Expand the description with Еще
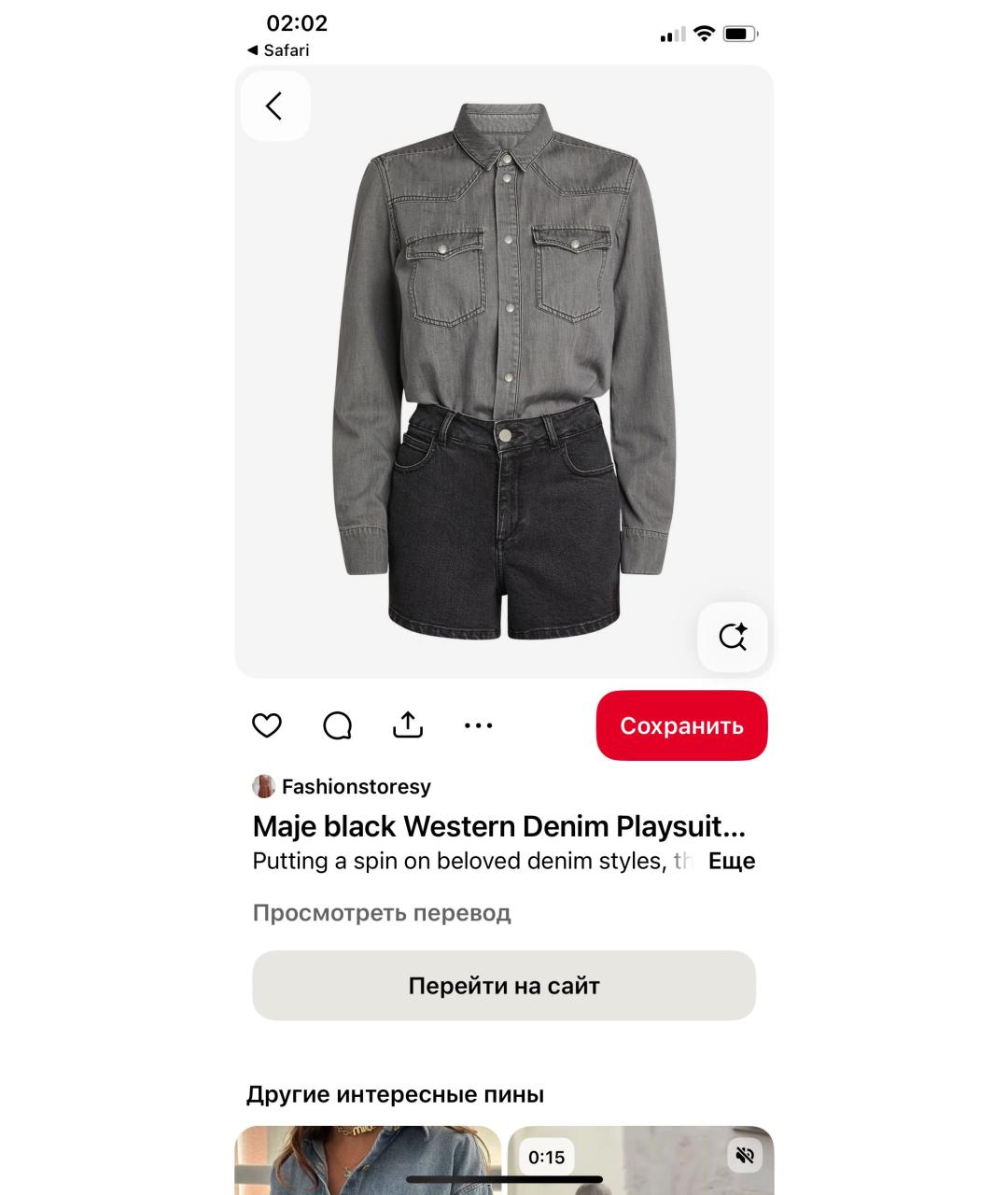 pos(731,861)
